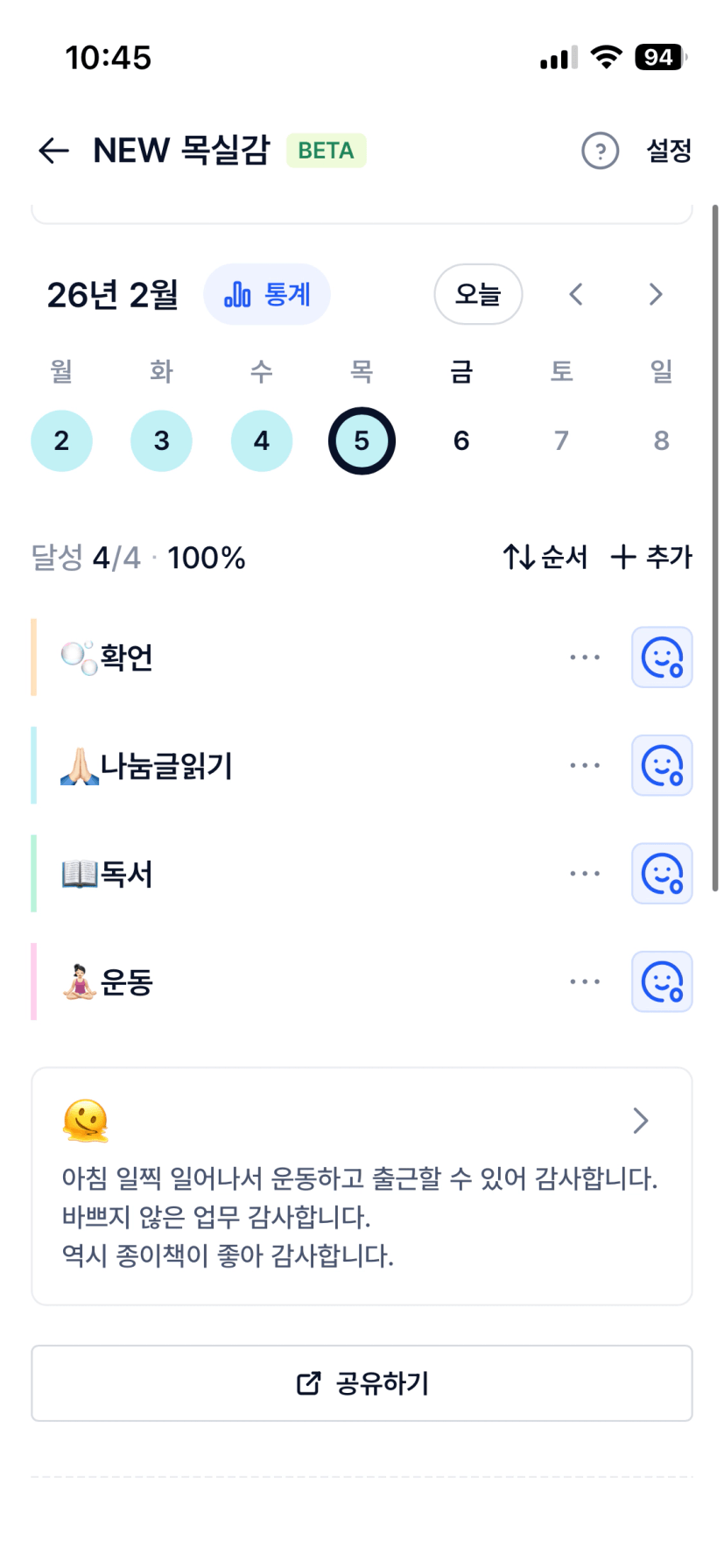Toggle completion face for 확언
This screenshot has height=1568, width=724.
click(662, 657)
